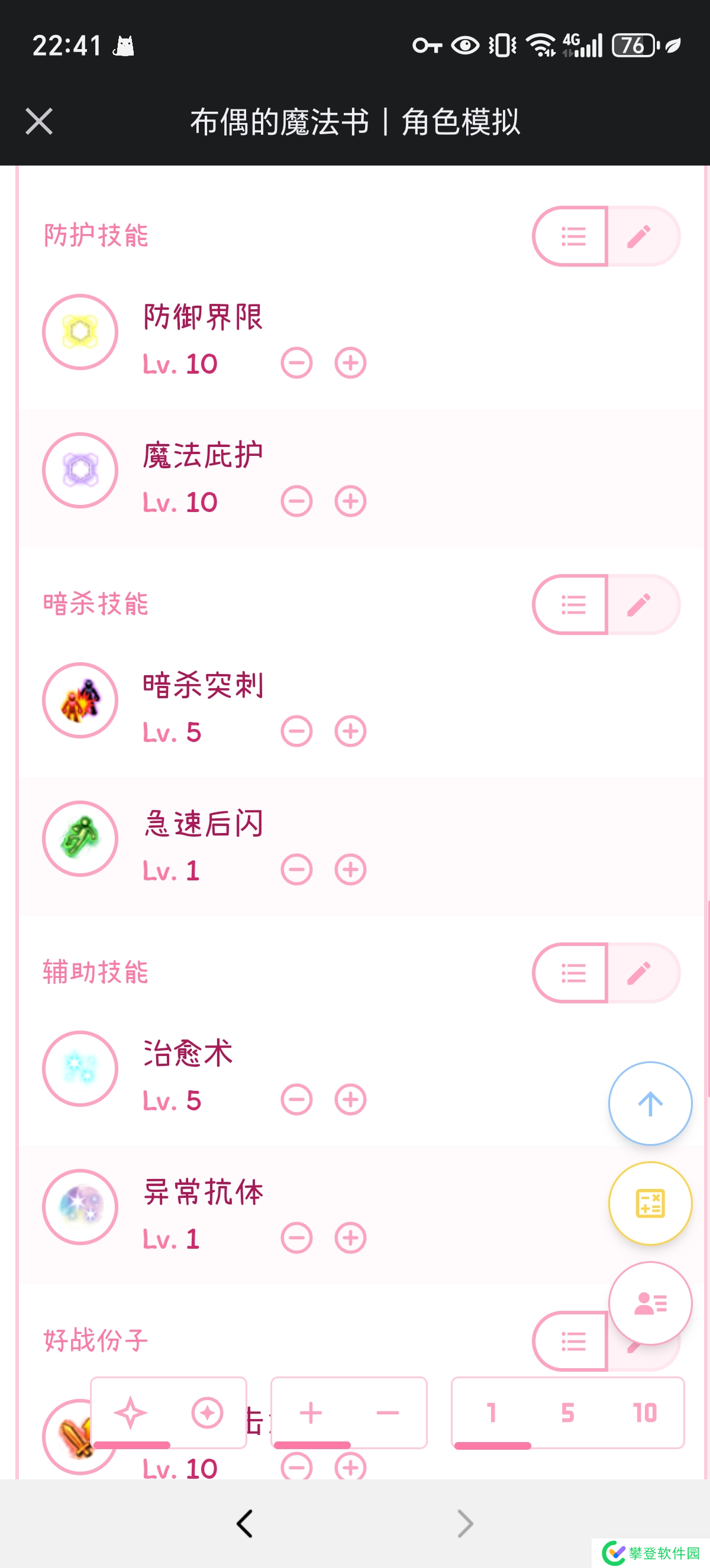Select the 治愈术 skill icon
710x1568 pixels.
pyautogui.click(x=80, y=1070)
